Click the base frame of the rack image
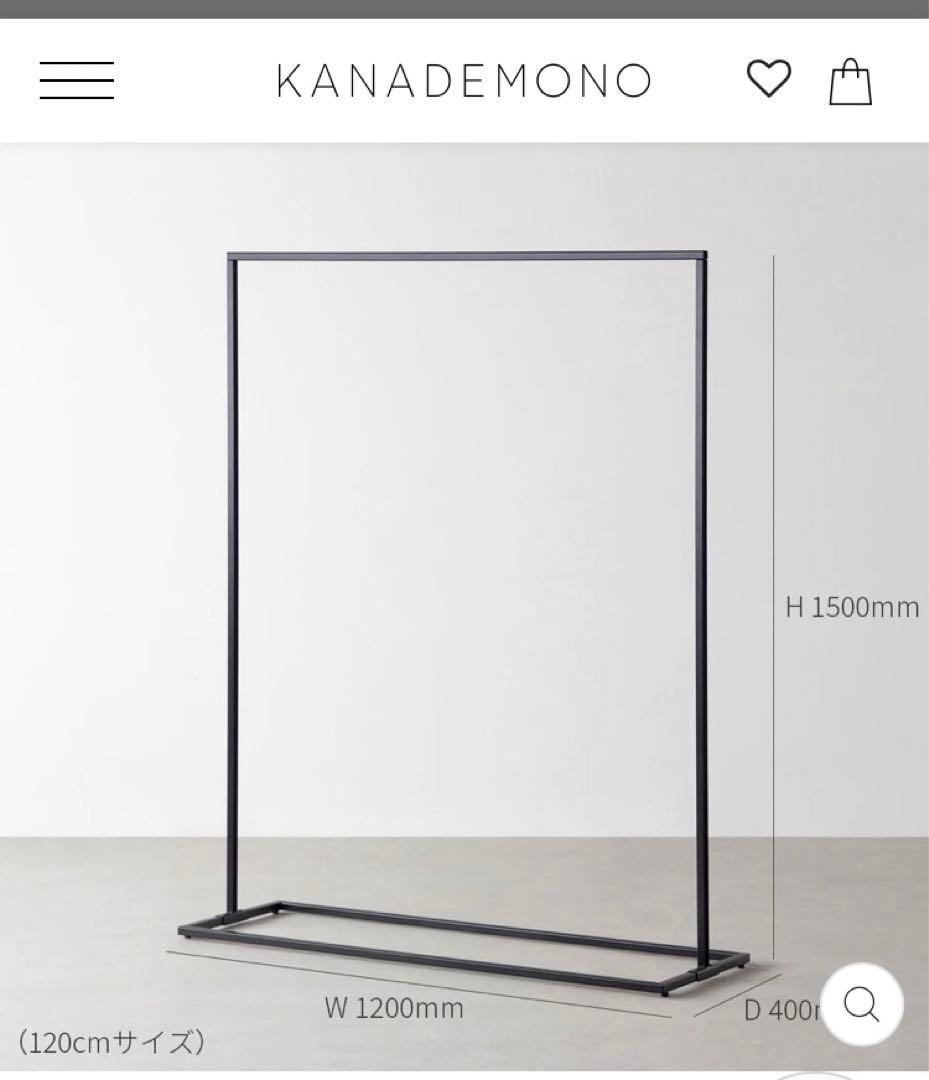Viewport: 929px width, 1080px height. click(x=450, y=940)
